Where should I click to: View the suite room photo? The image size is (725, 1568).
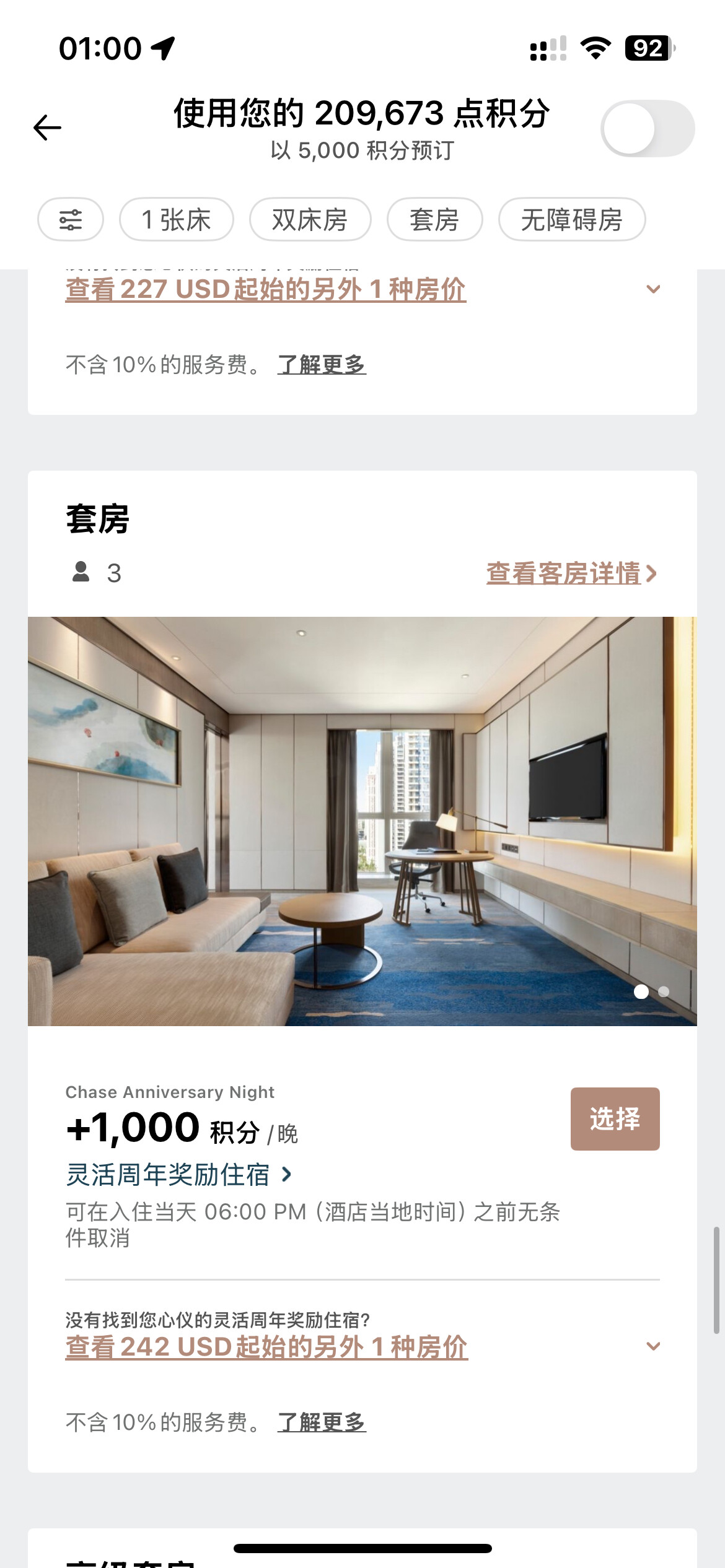362,821
